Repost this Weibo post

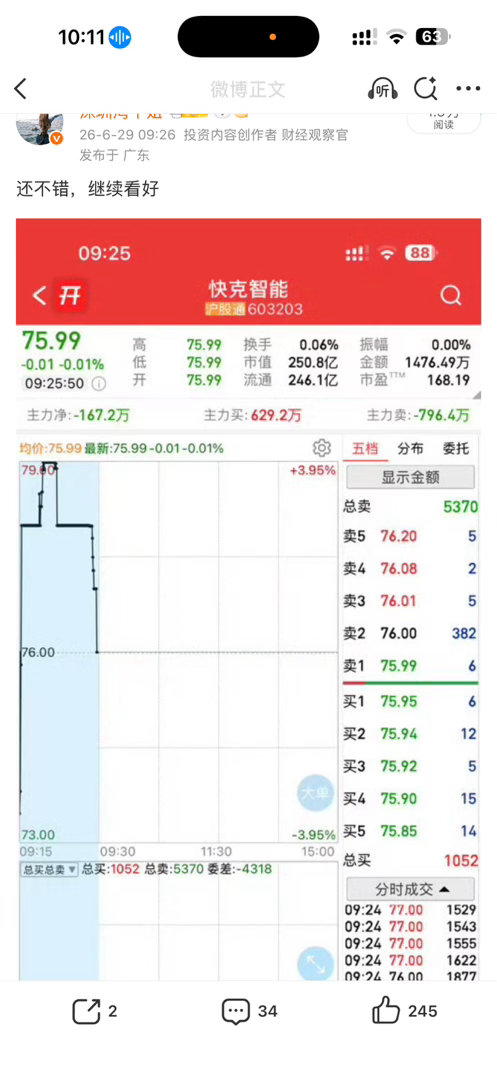[95, 1011]
